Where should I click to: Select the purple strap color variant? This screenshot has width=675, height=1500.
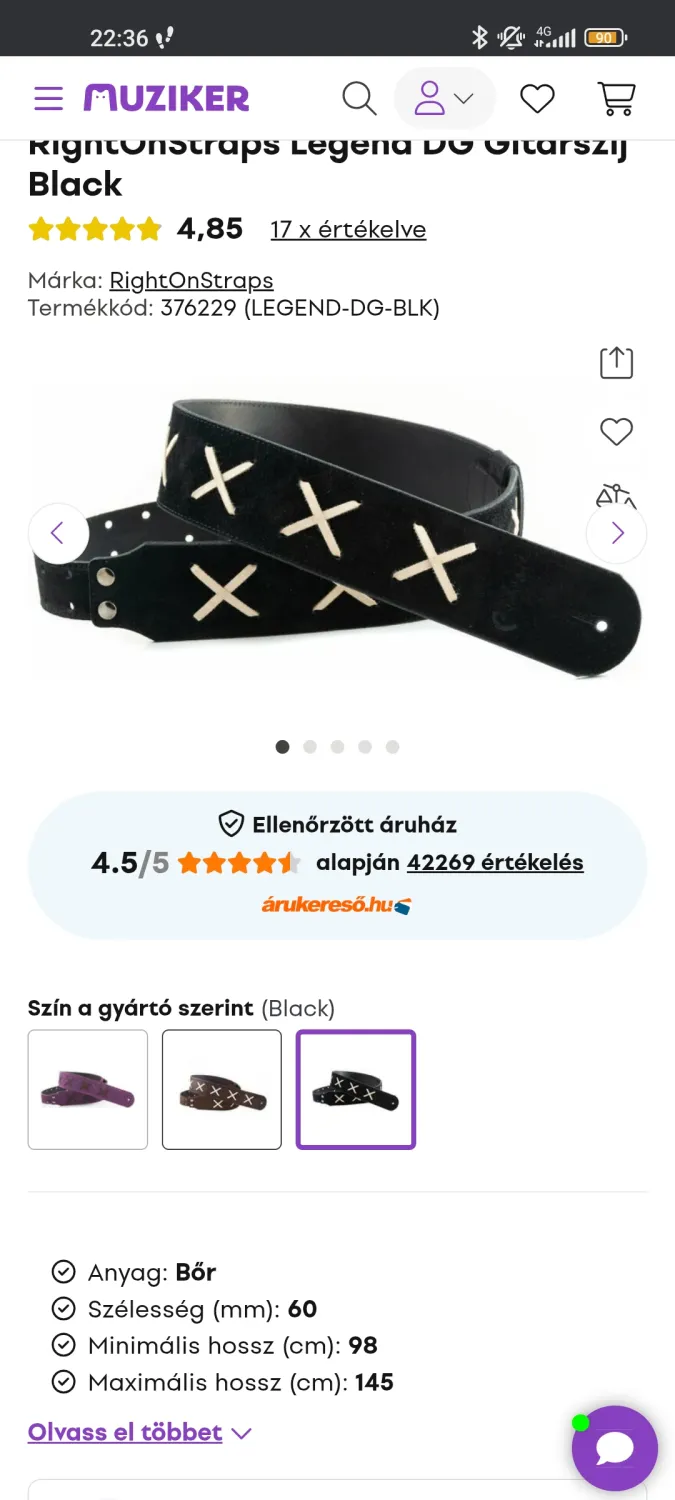[88, 1089]
